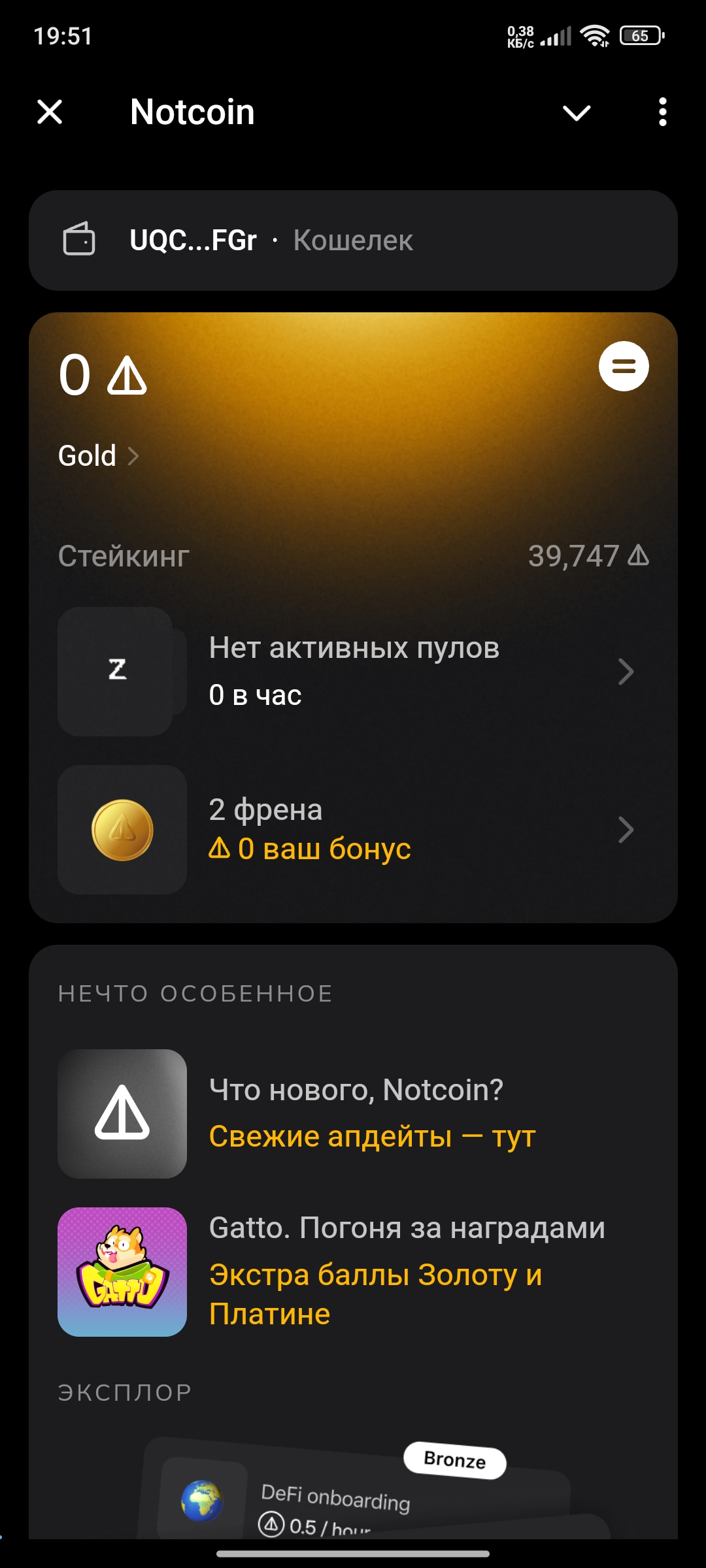Open the '2 френа' bonus row
This screenshot has width=706, height=1568.
click(353, 830)
